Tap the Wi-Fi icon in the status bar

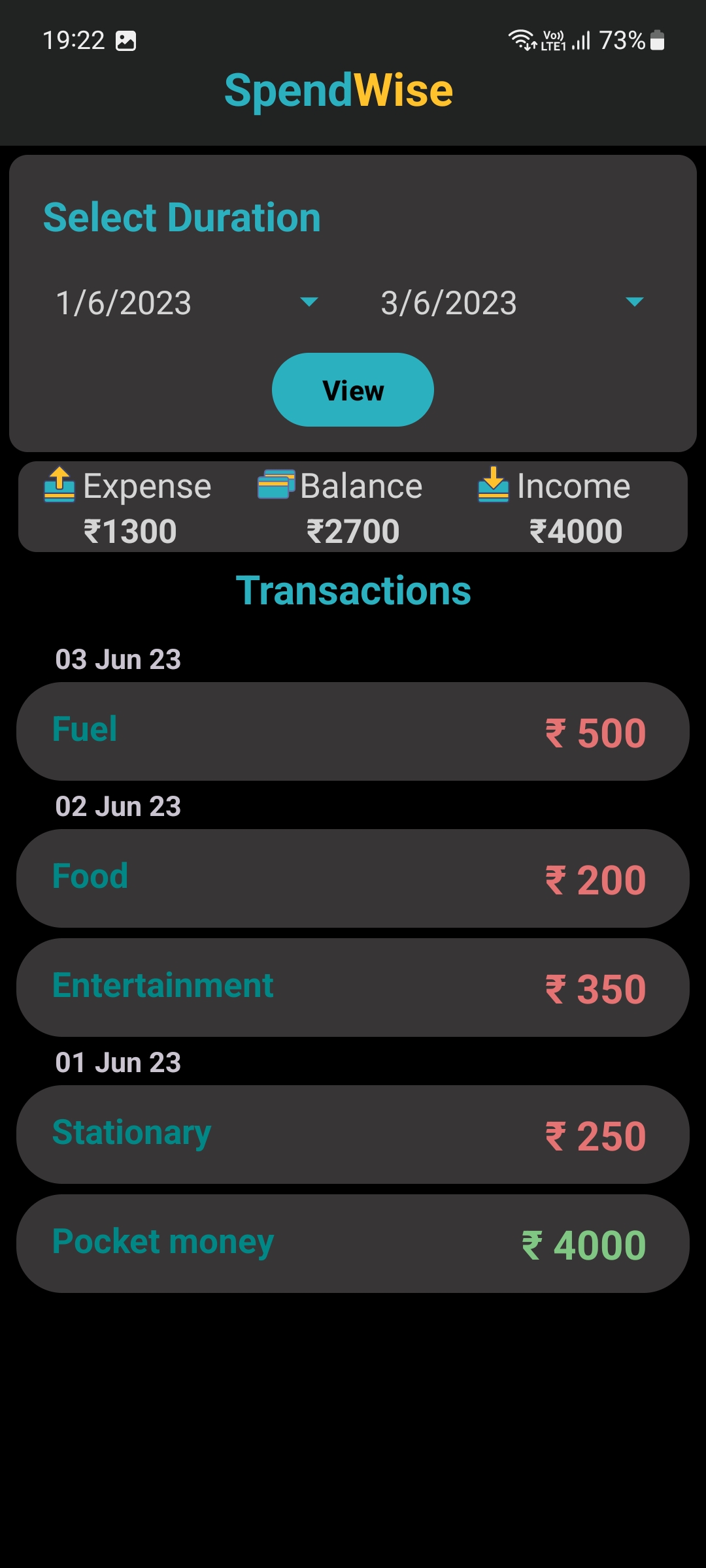coord(521,39)
